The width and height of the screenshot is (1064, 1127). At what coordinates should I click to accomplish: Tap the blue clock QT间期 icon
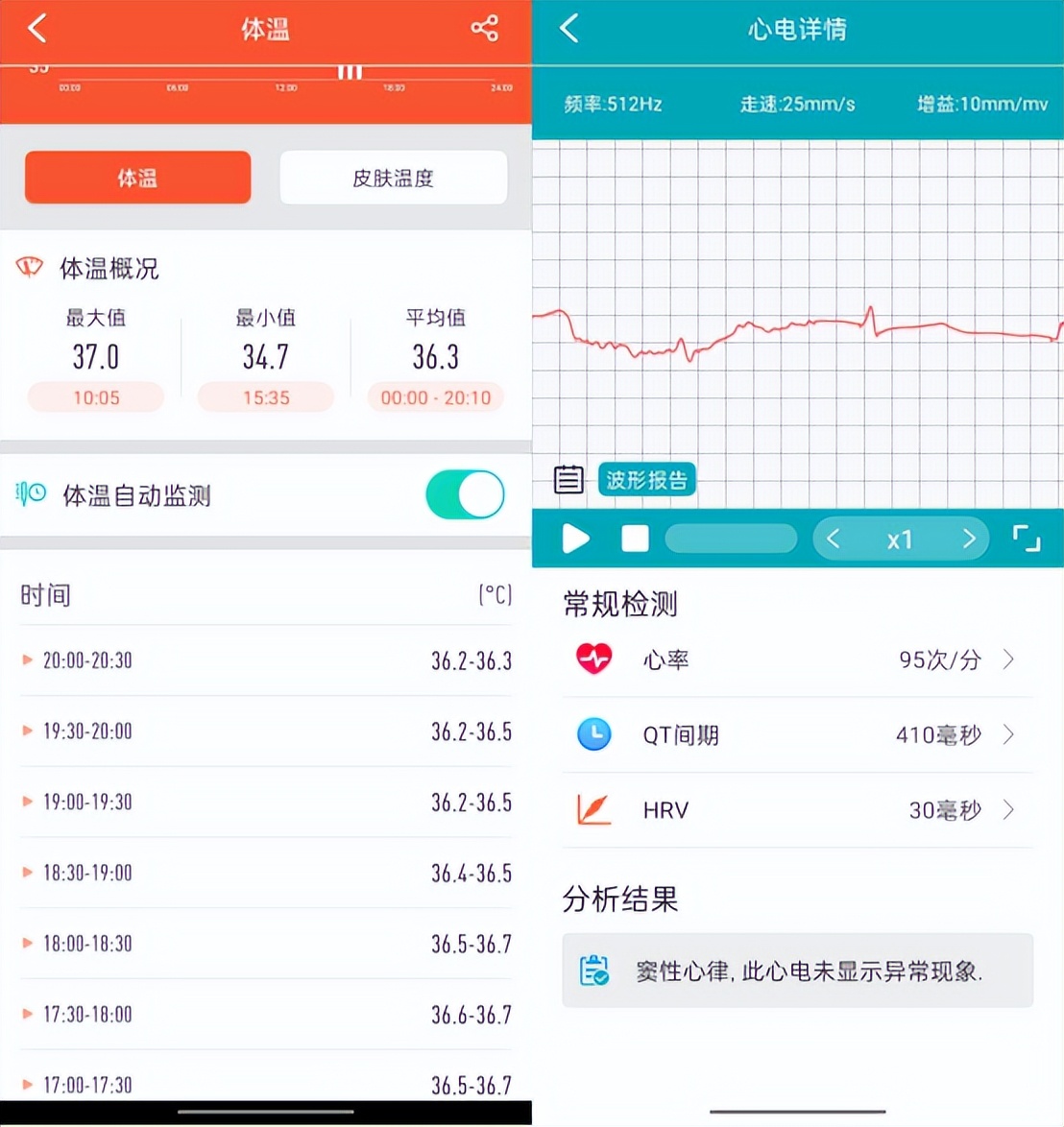(x=593, y=734)
